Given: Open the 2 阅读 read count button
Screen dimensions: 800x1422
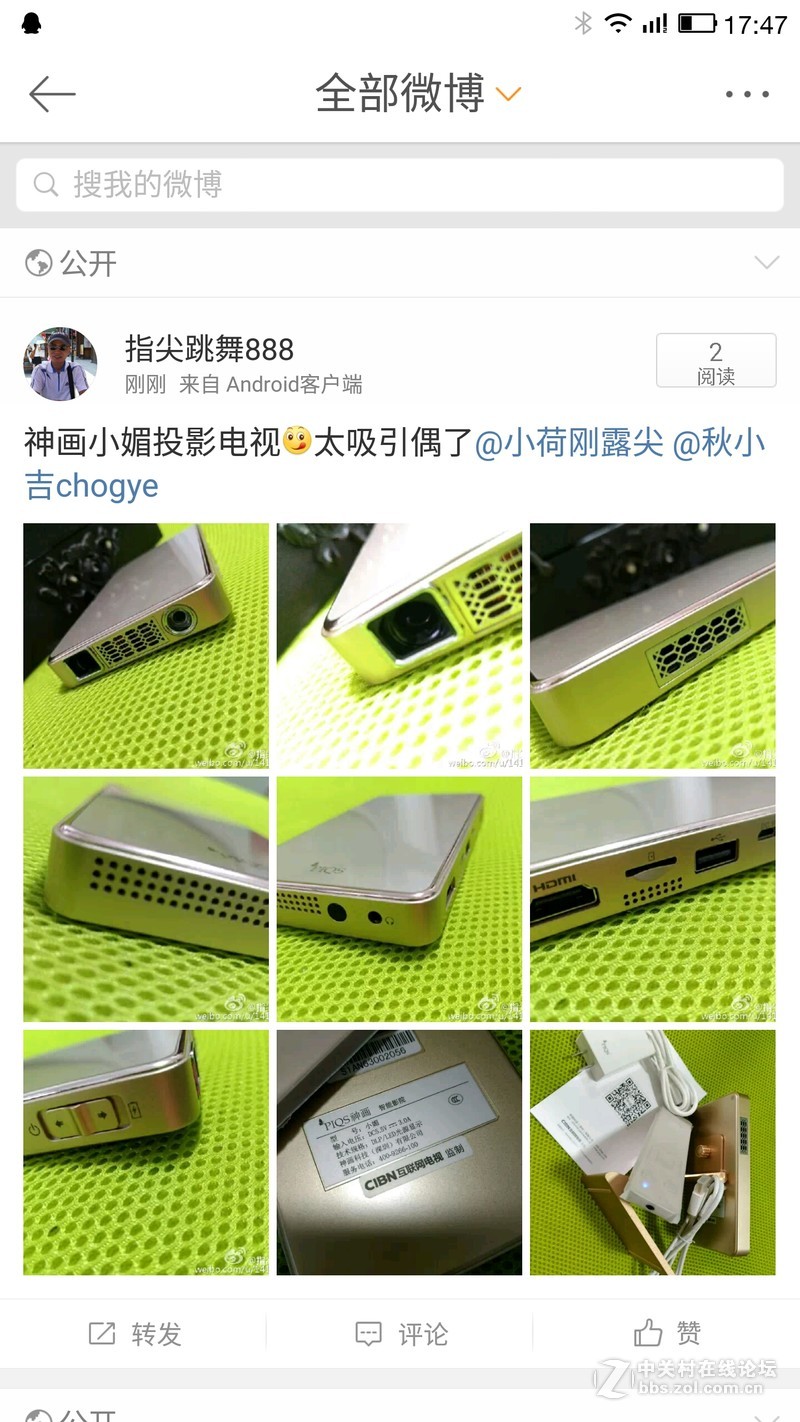Looking at the screenshot, I should (716, 361).
